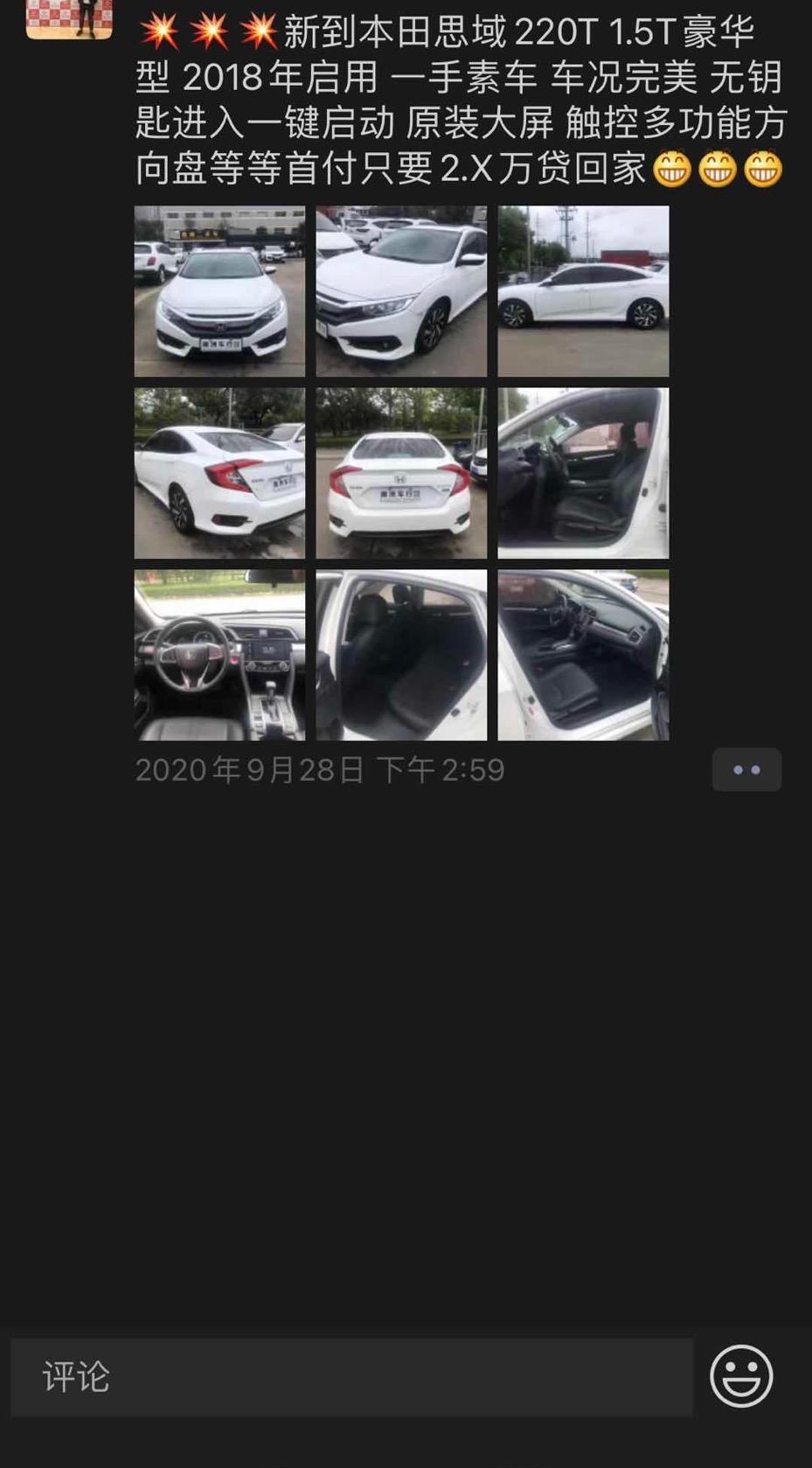Open the emoji picker smiley icon
The width and height of the screenshot is (812, 1468).
[741, 1376]
